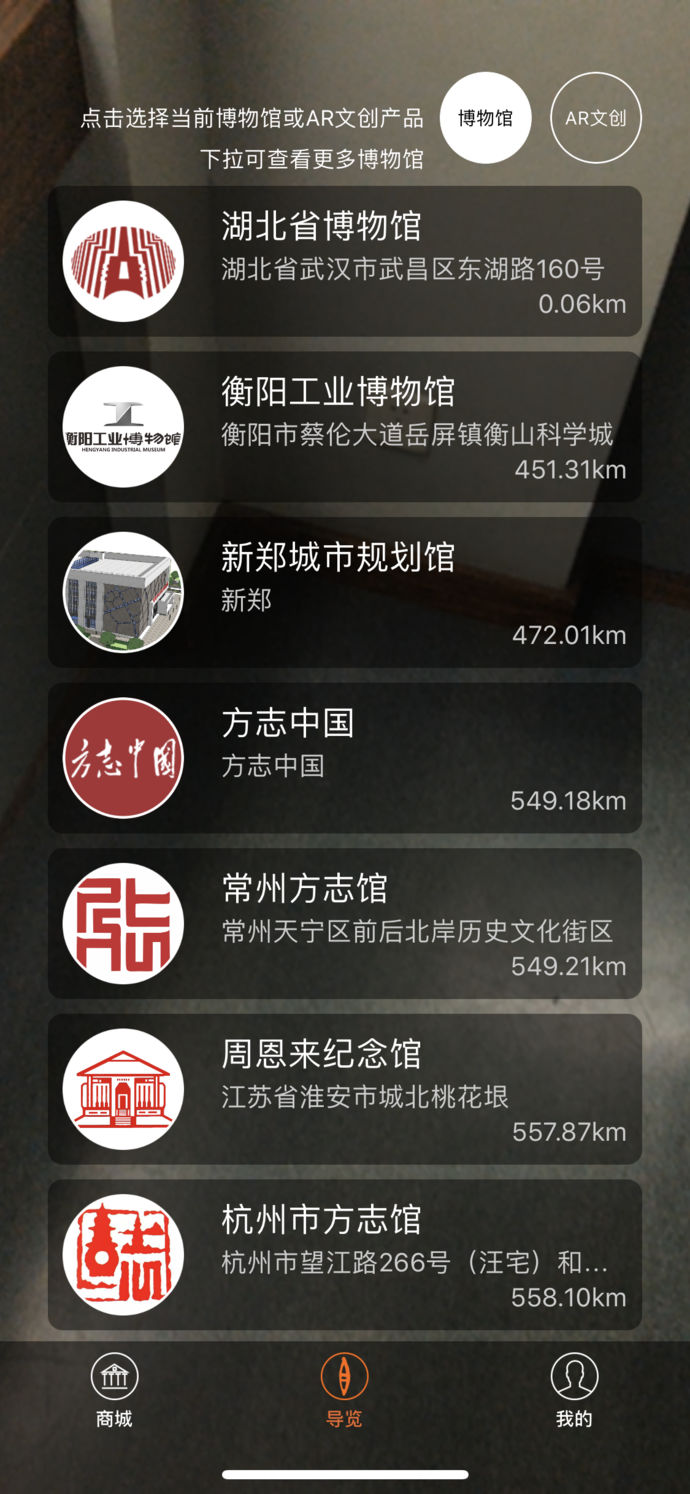The width and height of the screenshot is (690, 1494).
Task: Select the 方志中国 row
Action: [345, 758]
